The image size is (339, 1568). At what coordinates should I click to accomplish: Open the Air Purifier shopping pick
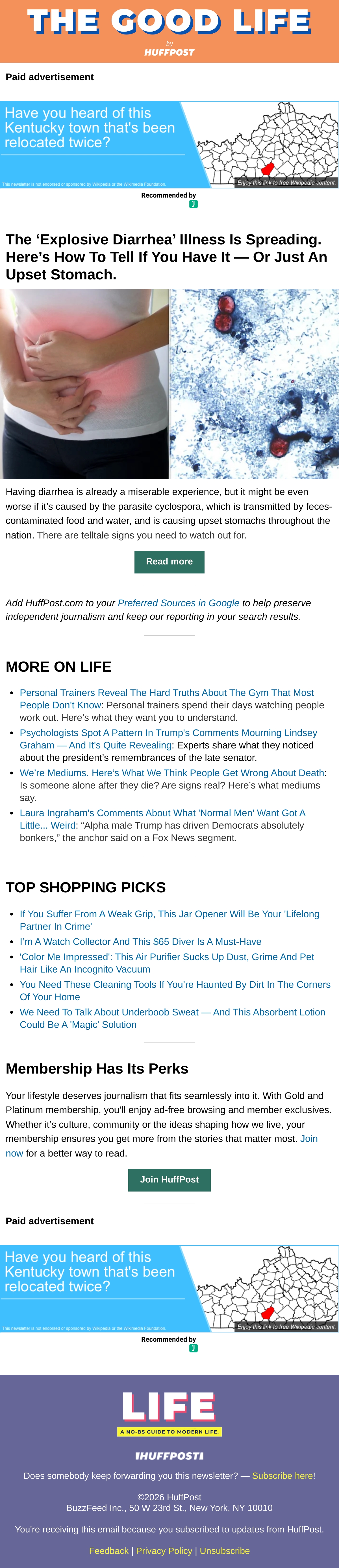(x=166, y=963)
